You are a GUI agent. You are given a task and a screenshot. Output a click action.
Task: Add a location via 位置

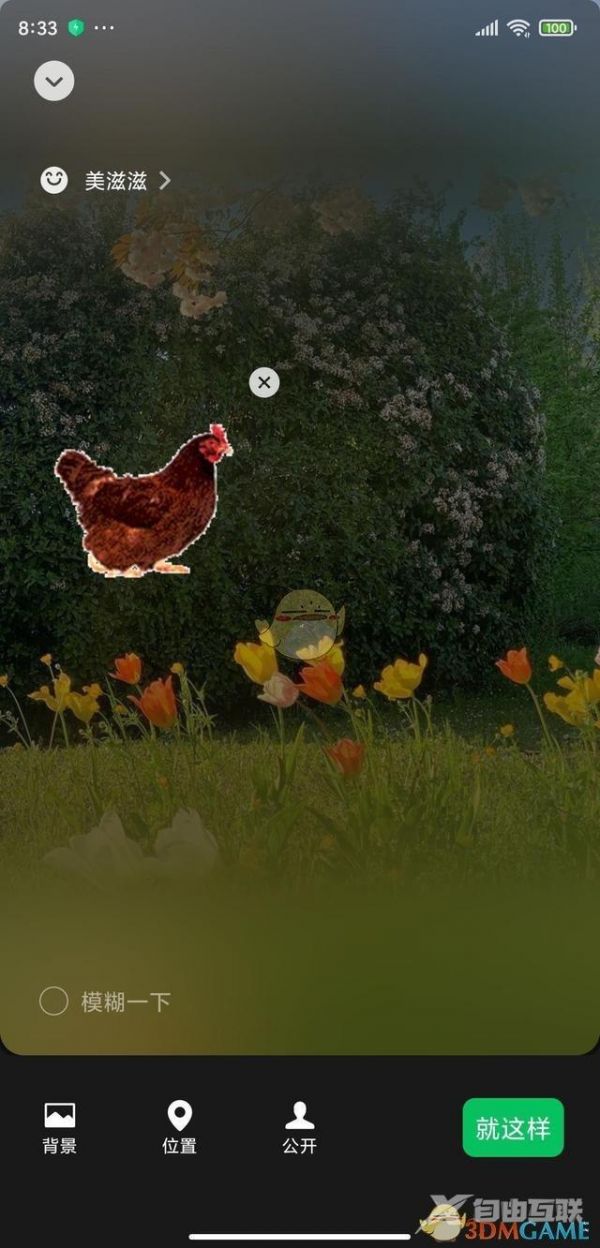tap(179, 1128)
